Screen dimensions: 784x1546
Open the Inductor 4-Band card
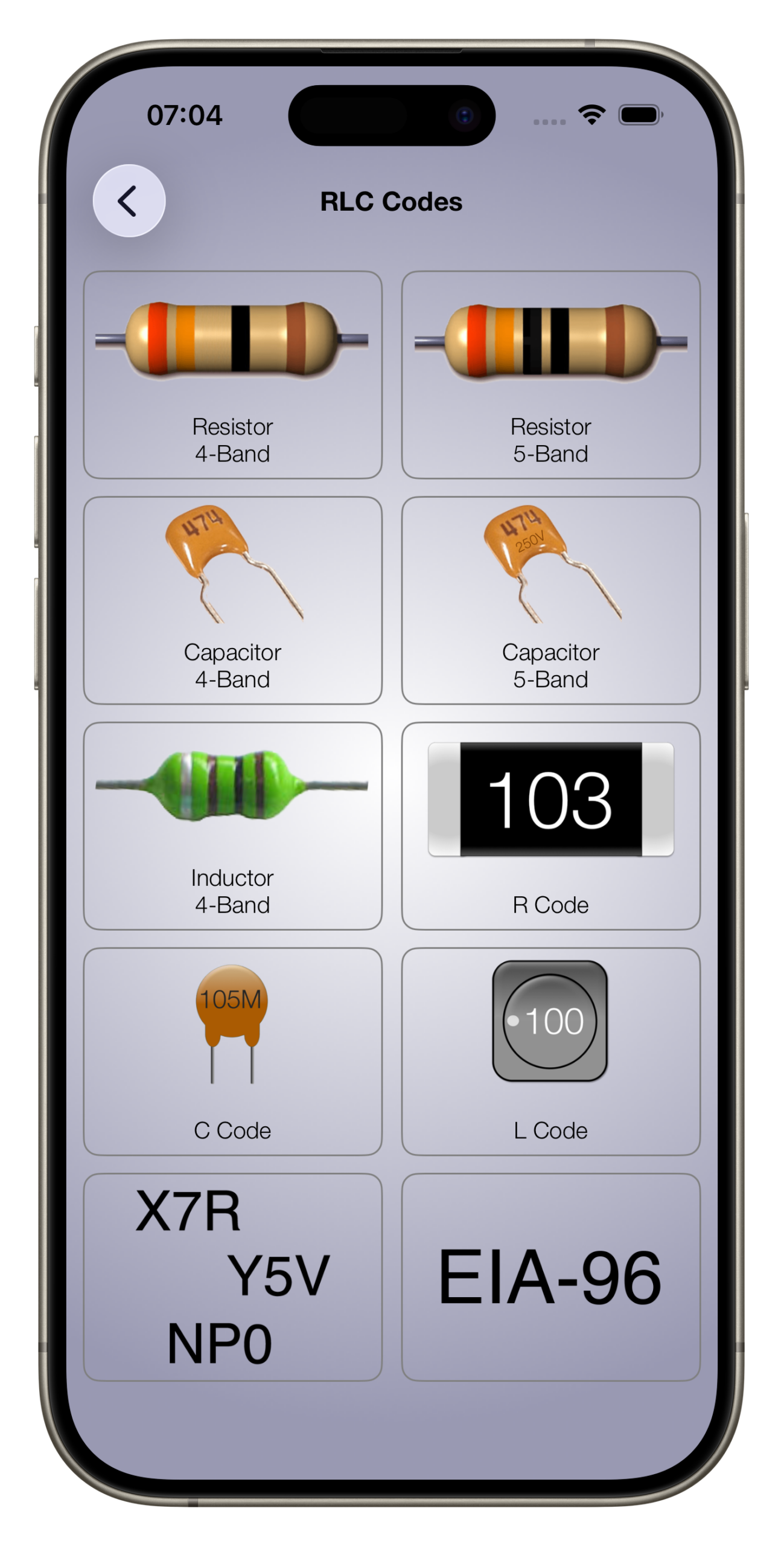point(232,826)
